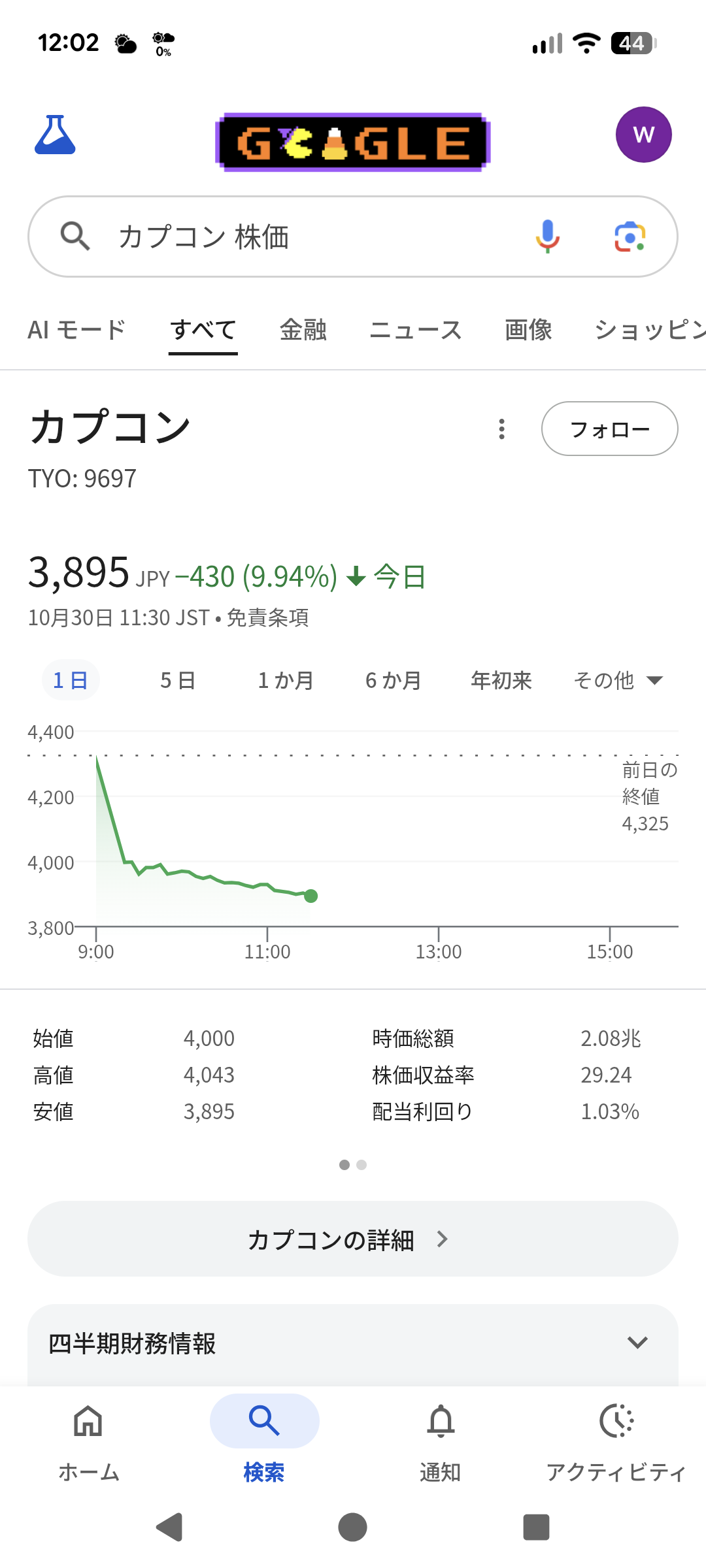The height and width of the screenshot is (1568, 706).
Task: Open Google Lens camera search
Action: coord(630,237)
